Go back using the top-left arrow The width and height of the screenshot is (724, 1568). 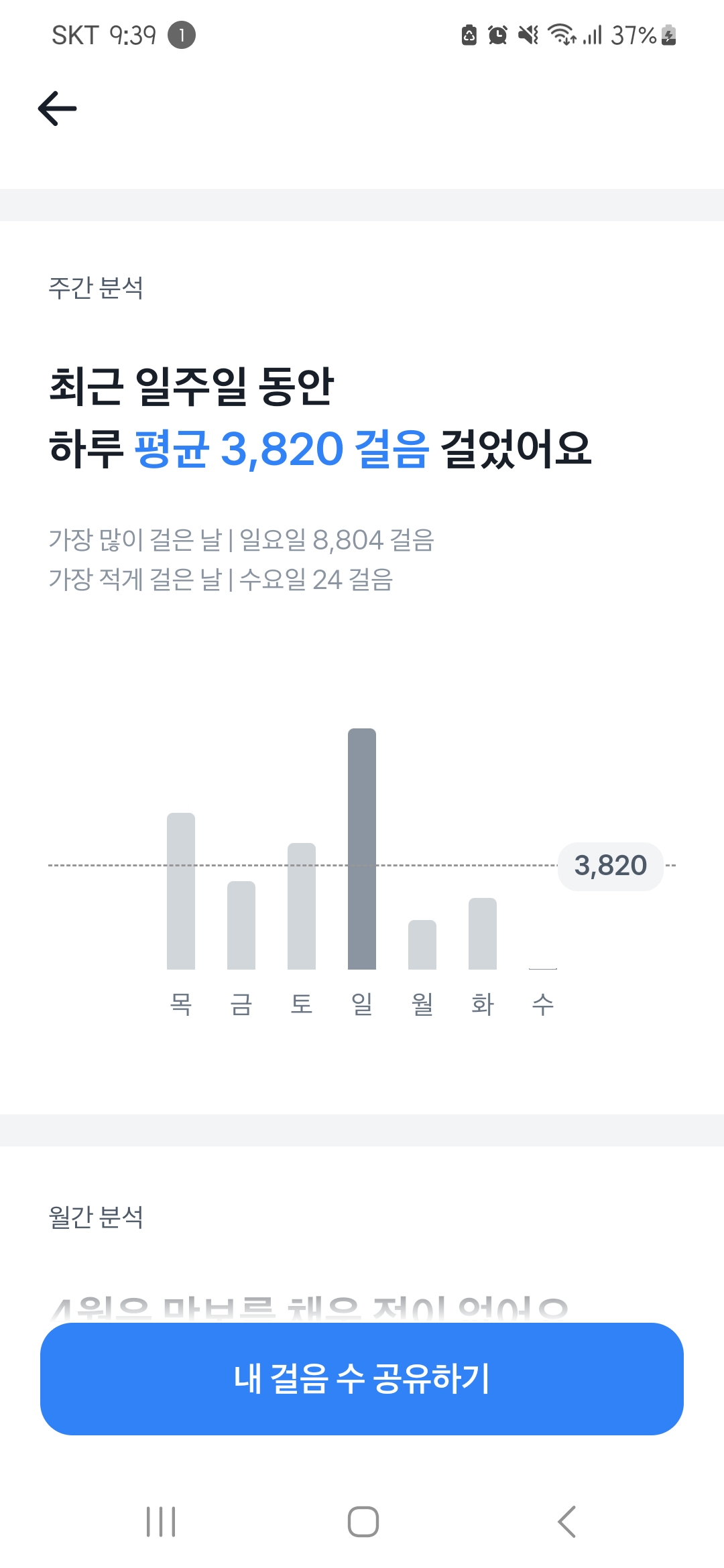[x=58, y=109]
